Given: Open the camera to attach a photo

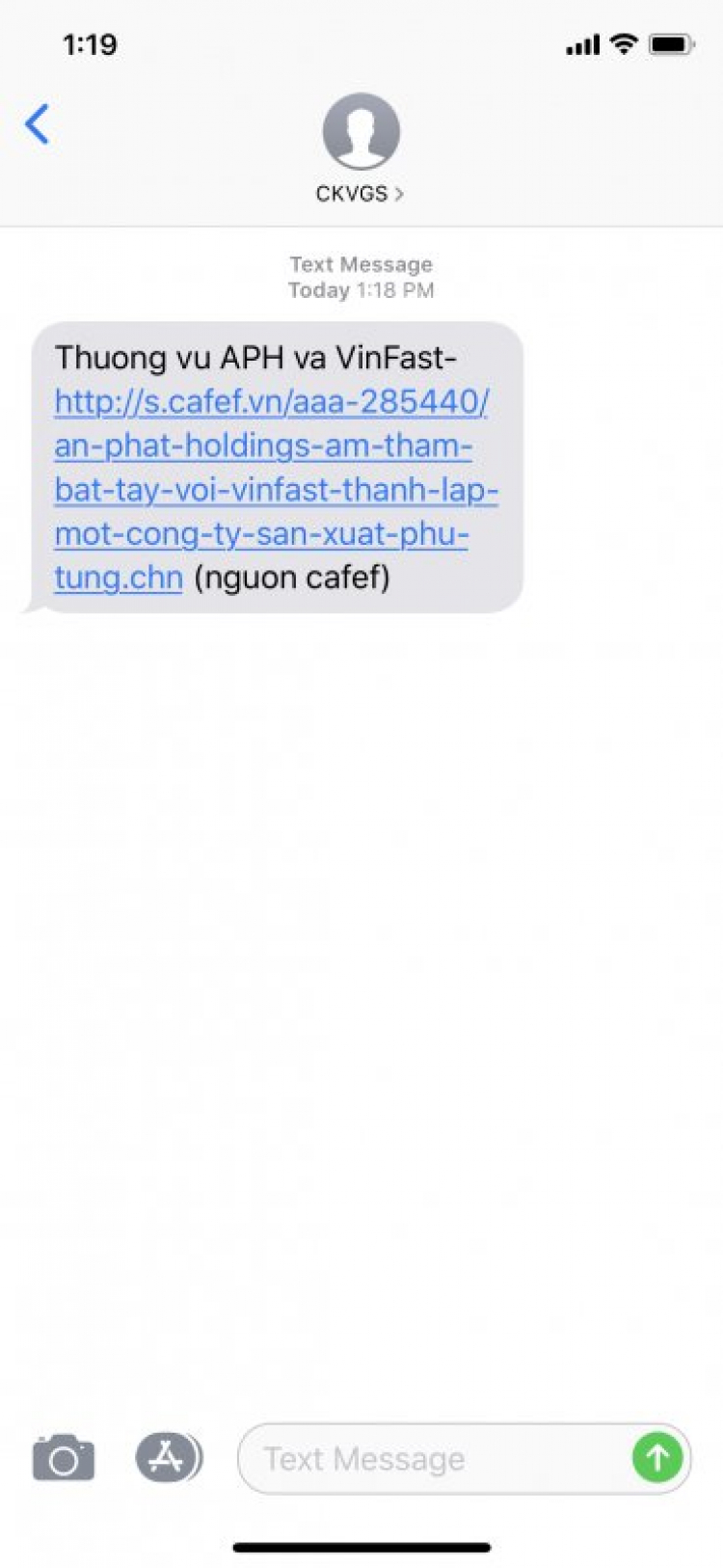Looking at the screenshot, I should (x=64, y=1458).
